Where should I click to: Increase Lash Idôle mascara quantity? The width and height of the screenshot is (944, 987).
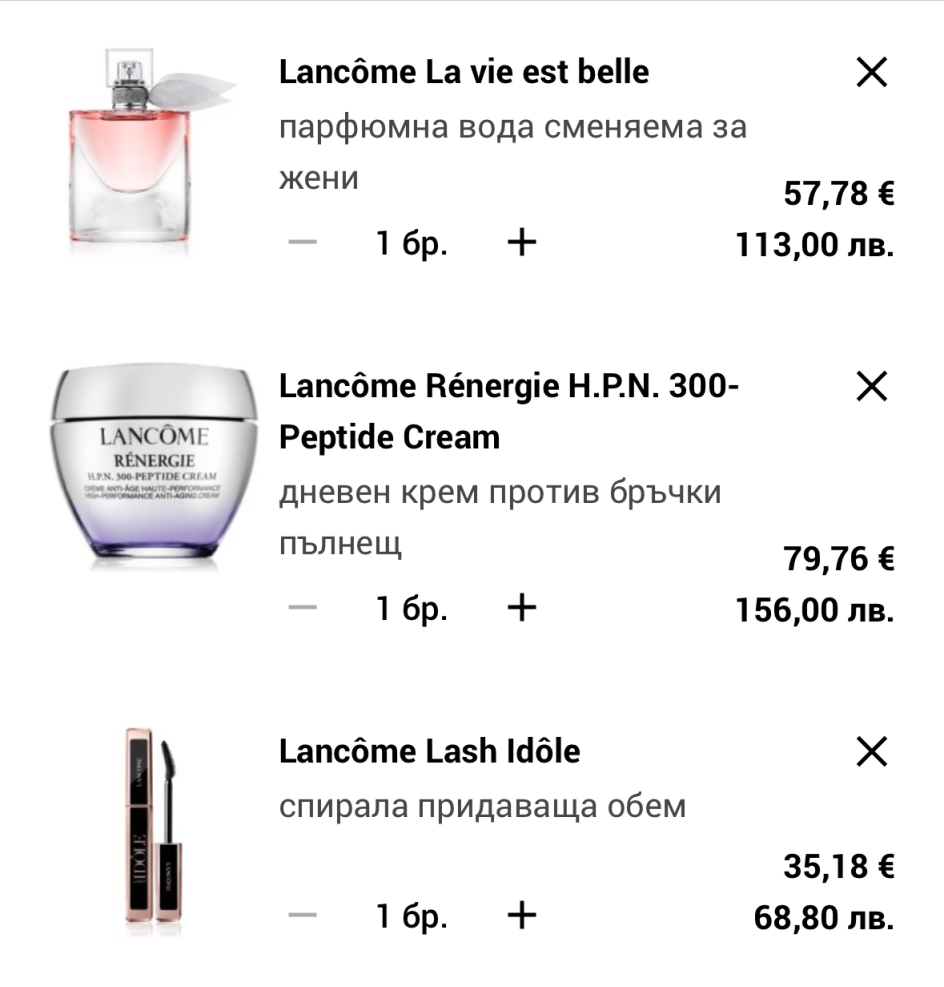click(522, 915)
